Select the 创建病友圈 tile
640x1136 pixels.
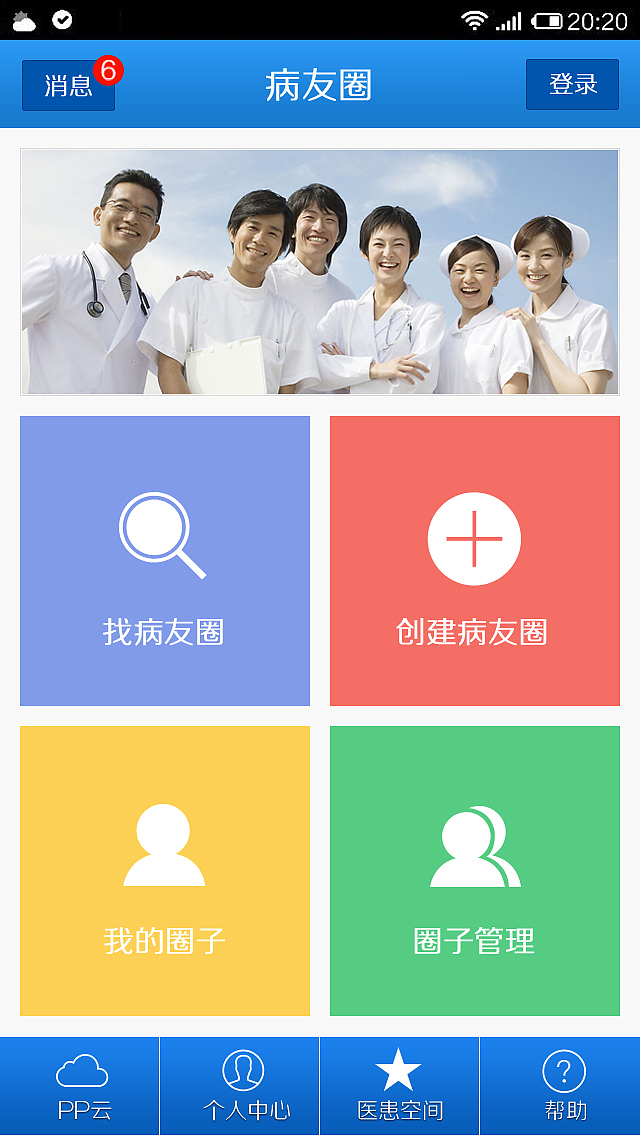[474, 561]
